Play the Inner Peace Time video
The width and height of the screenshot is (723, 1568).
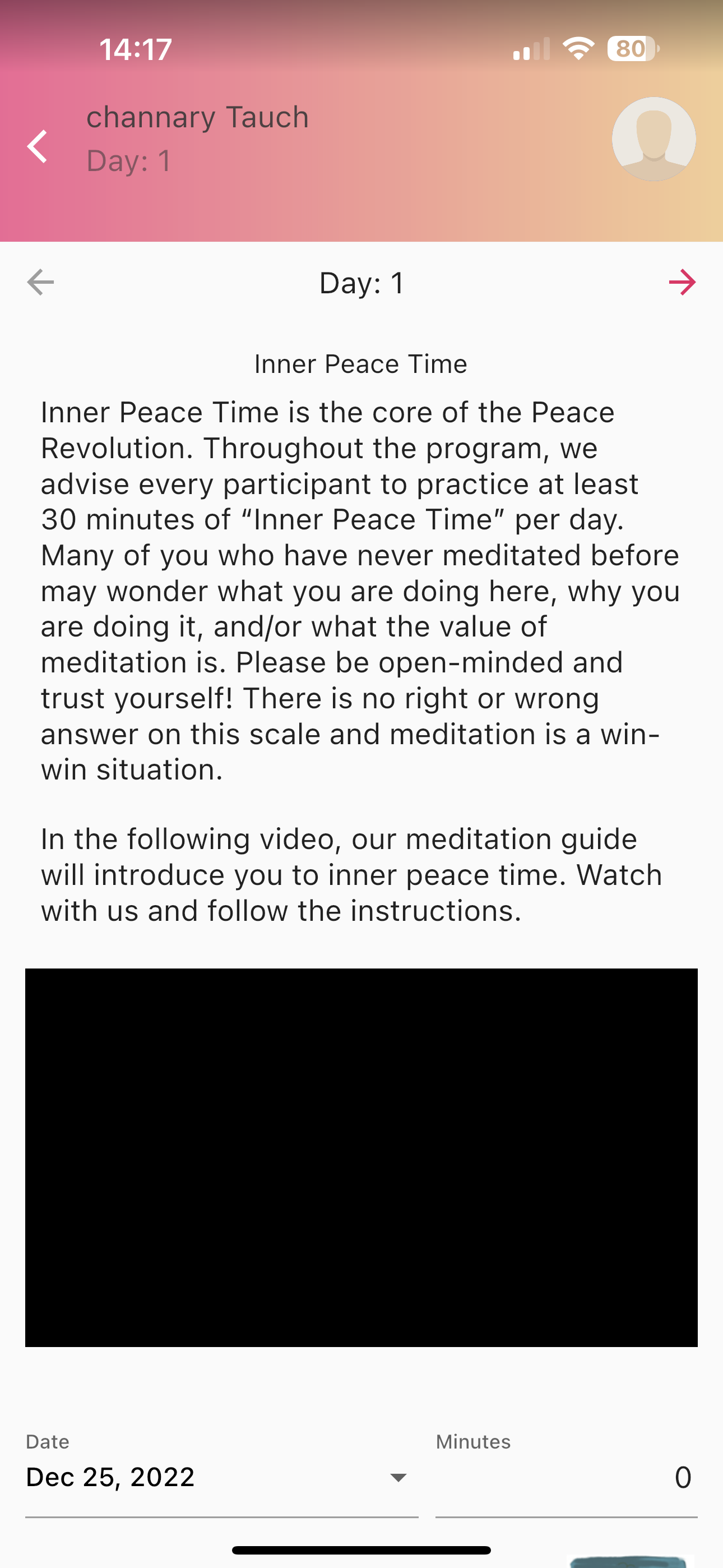coord(361,1157)
